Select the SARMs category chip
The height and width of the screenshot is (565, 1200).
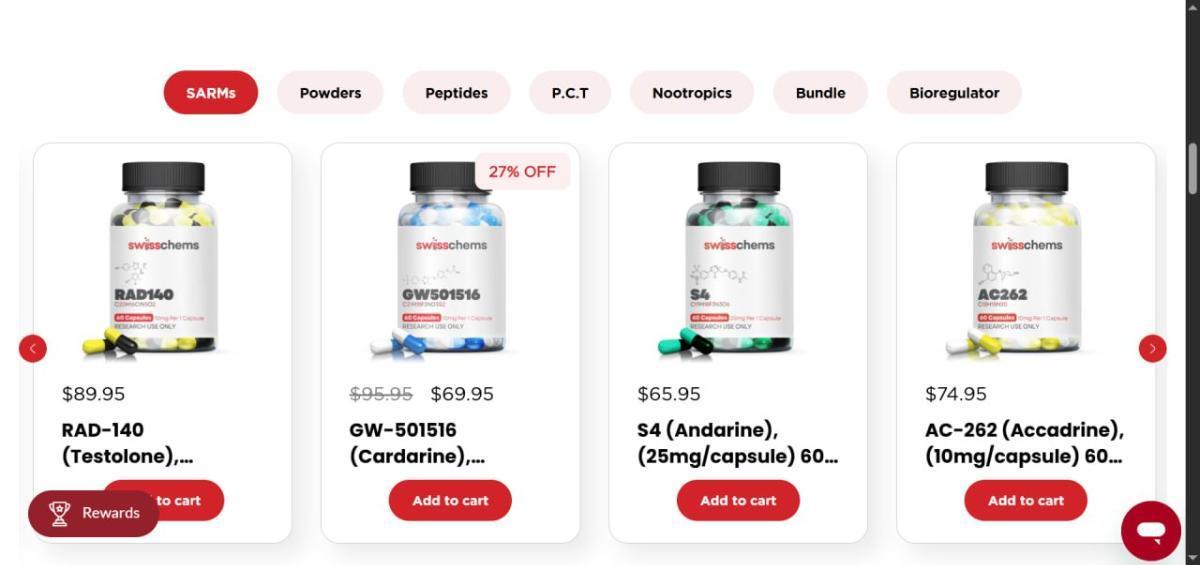click(x=210, y=93)
